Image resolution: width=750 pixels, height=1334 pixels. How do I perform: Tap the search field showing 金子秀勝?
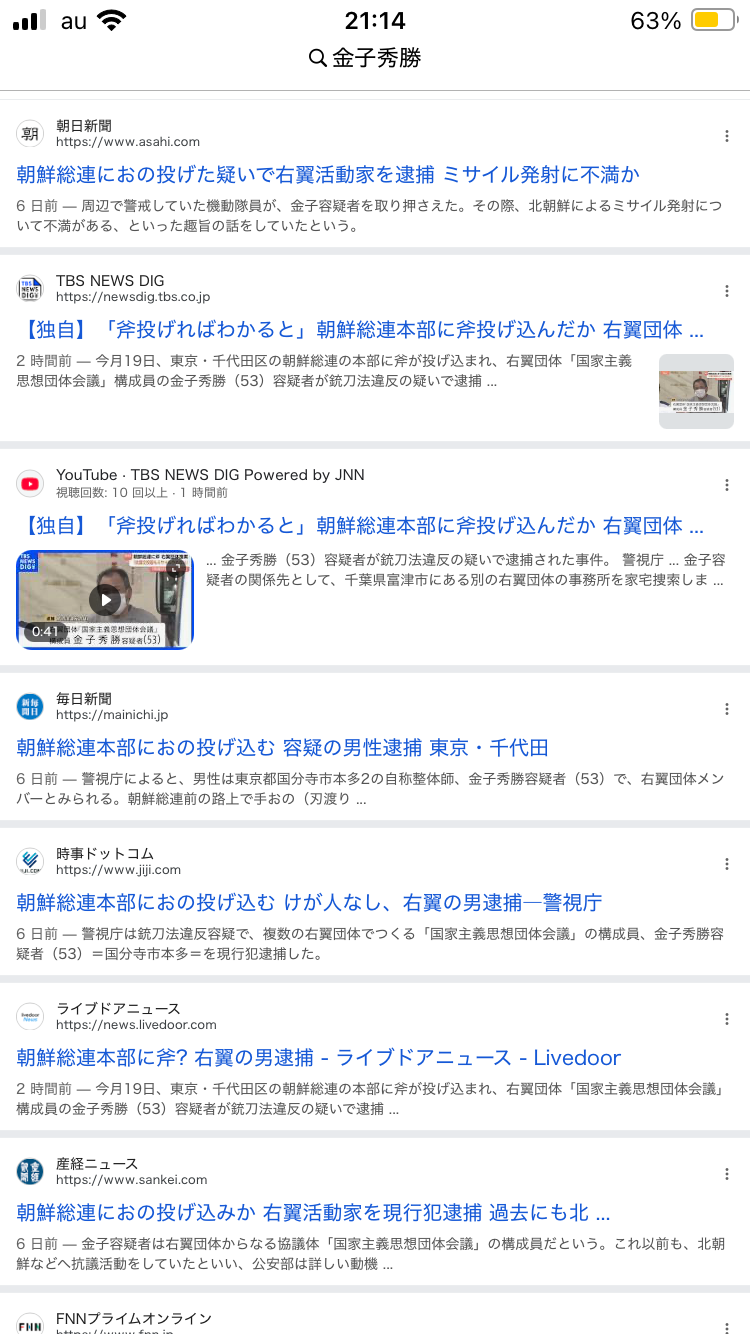click(x=375, y=58)
